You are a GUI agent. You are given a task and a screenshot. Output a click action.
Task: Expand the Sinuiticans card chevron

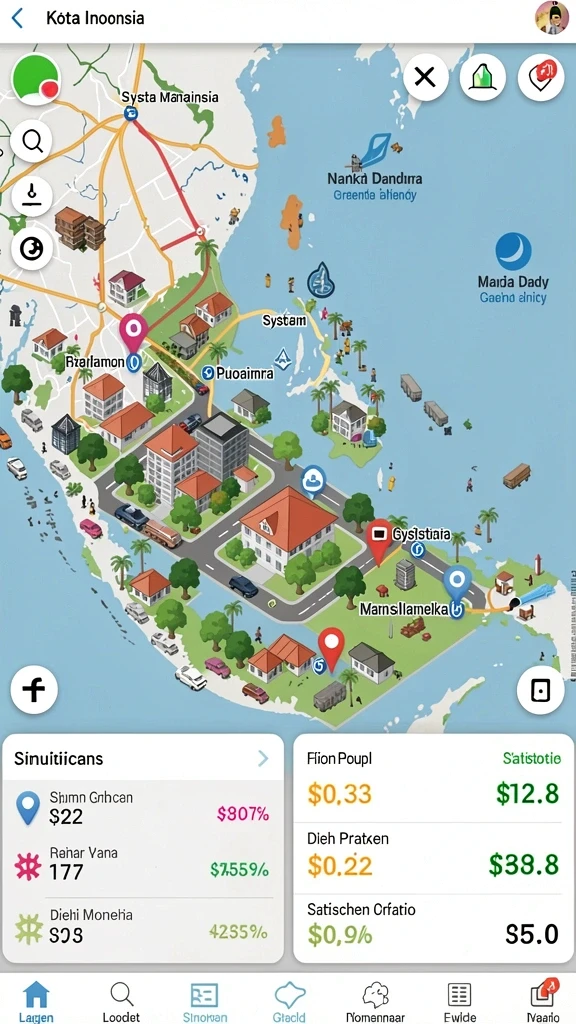tap(263, 758)
